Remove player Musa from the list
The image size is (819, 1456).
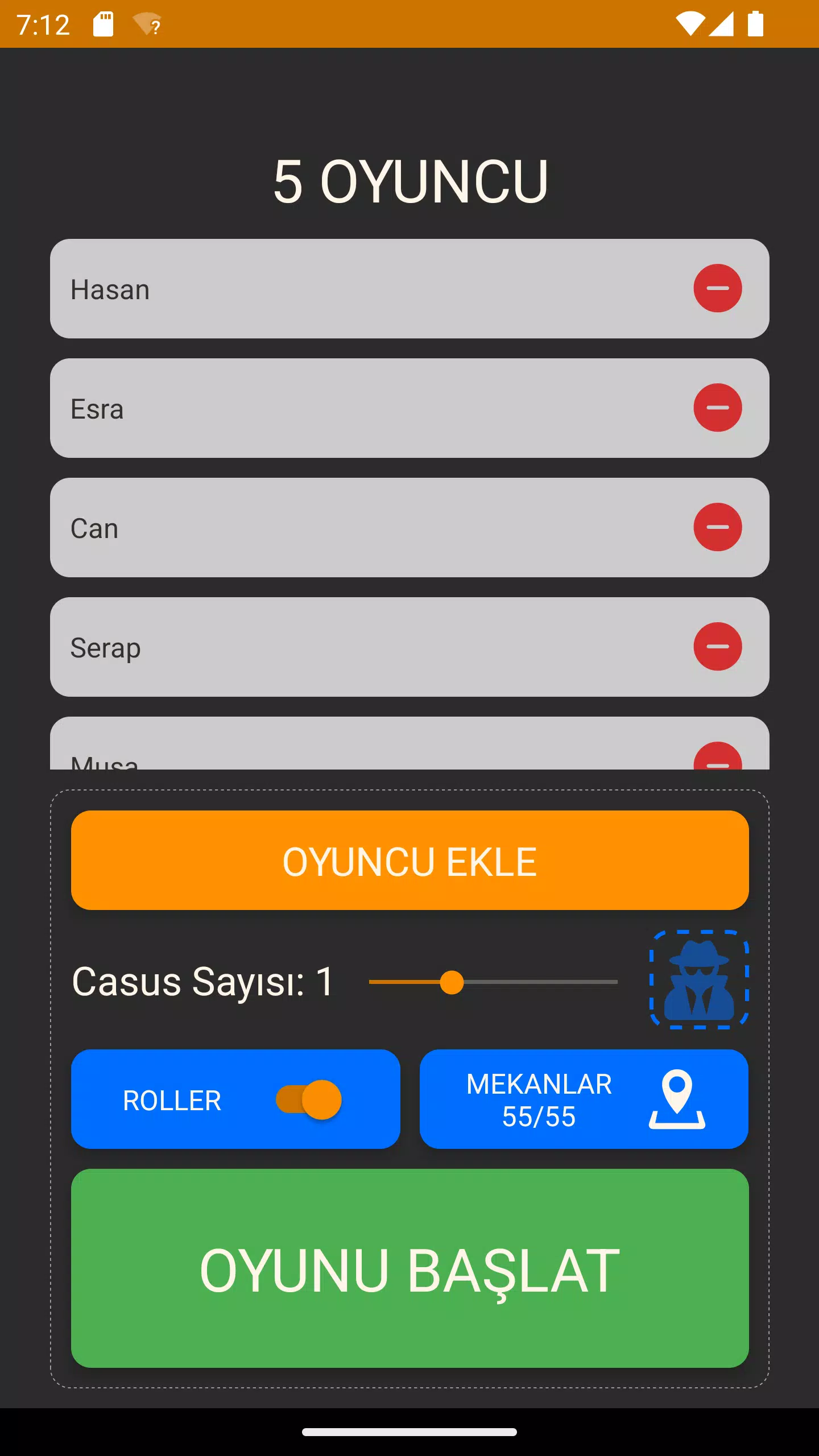(718, 762)
